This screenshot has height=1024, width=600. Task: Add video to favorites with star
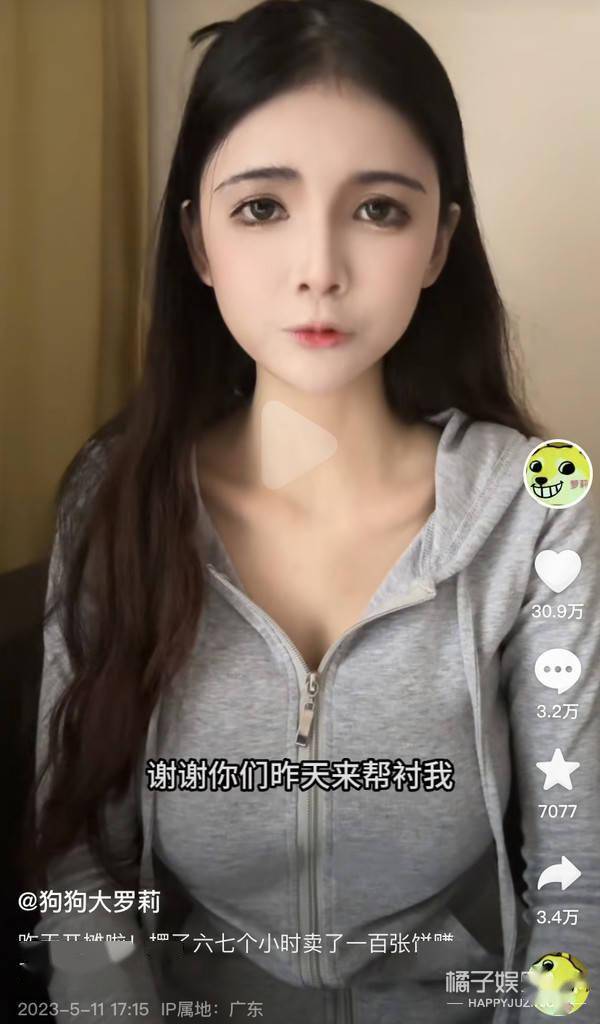point(557,771)
